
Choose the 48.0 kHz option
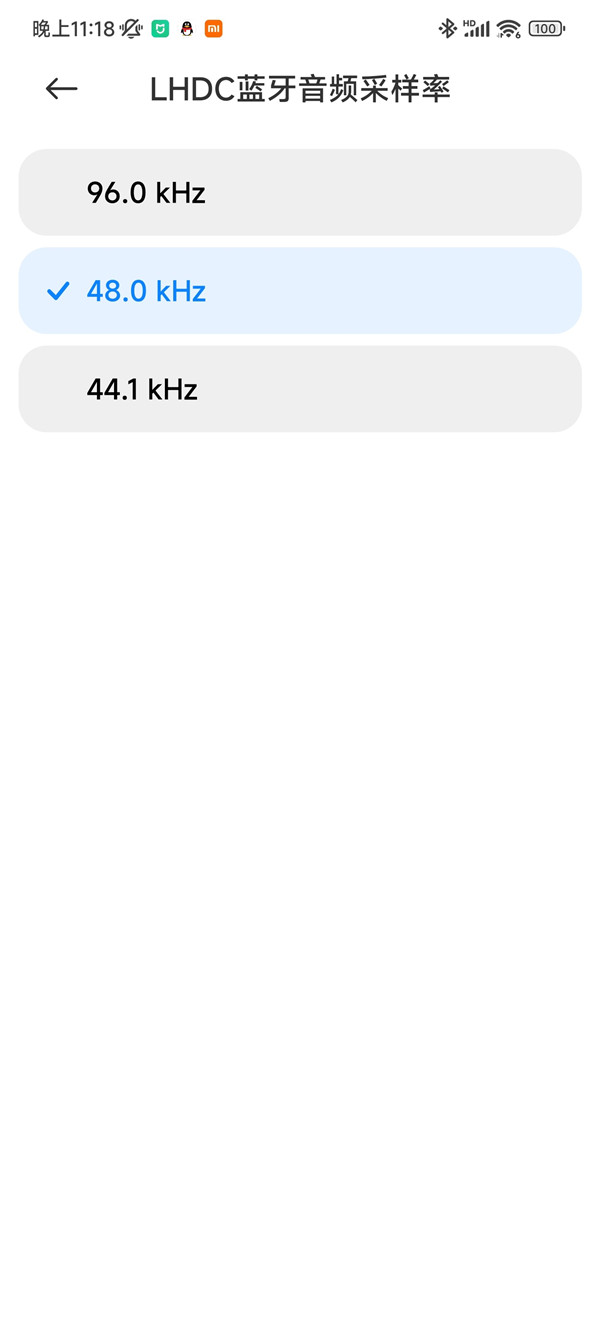point(300,291)
